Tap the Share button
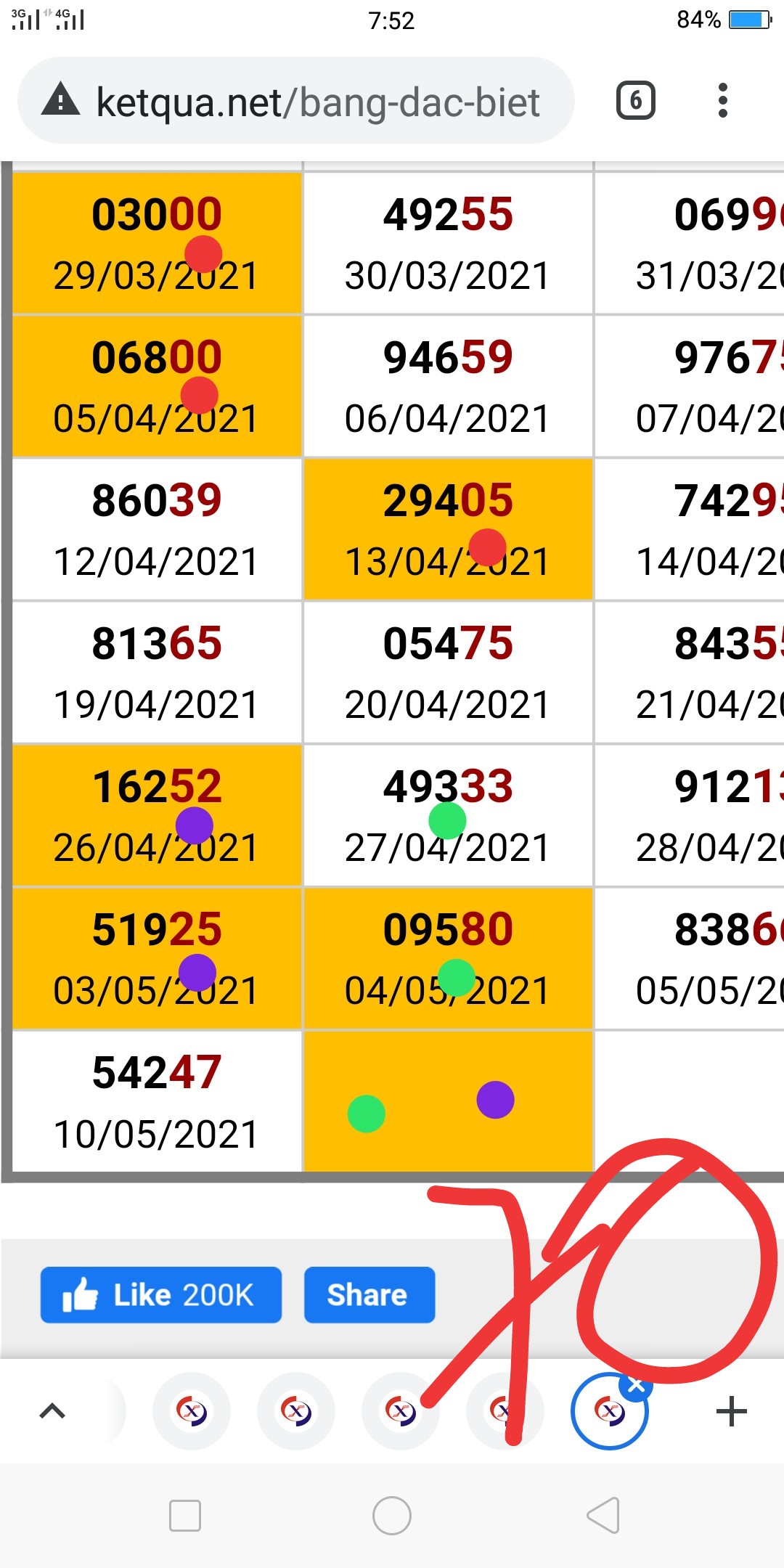The height and width of the screenshot is (1568, 784). 369,1295
